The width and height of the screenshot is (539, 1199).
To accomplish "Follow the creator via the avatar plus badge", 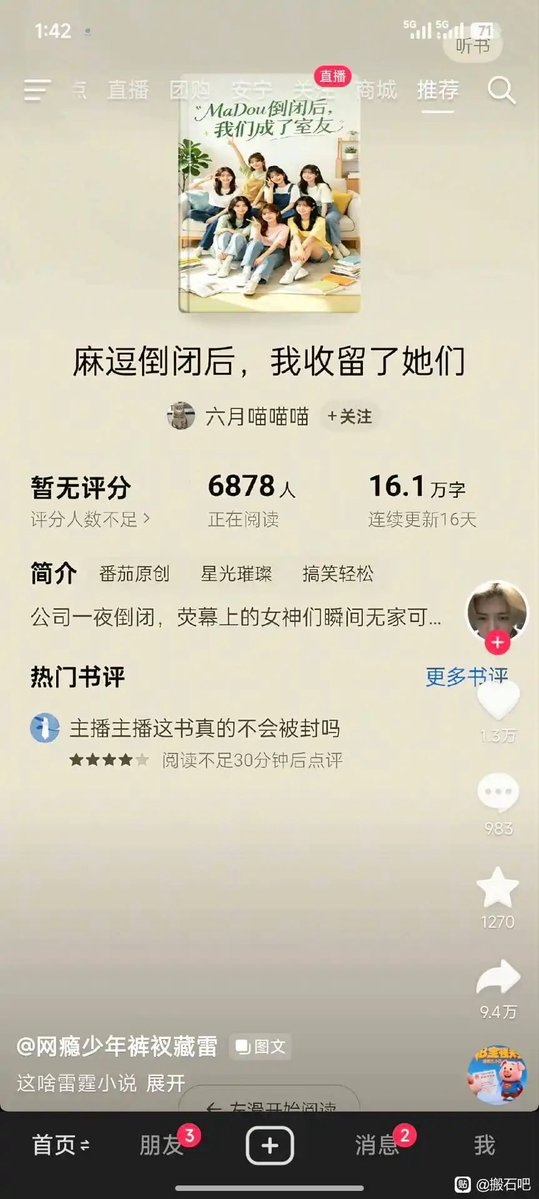I will click(x=497, y=643).
